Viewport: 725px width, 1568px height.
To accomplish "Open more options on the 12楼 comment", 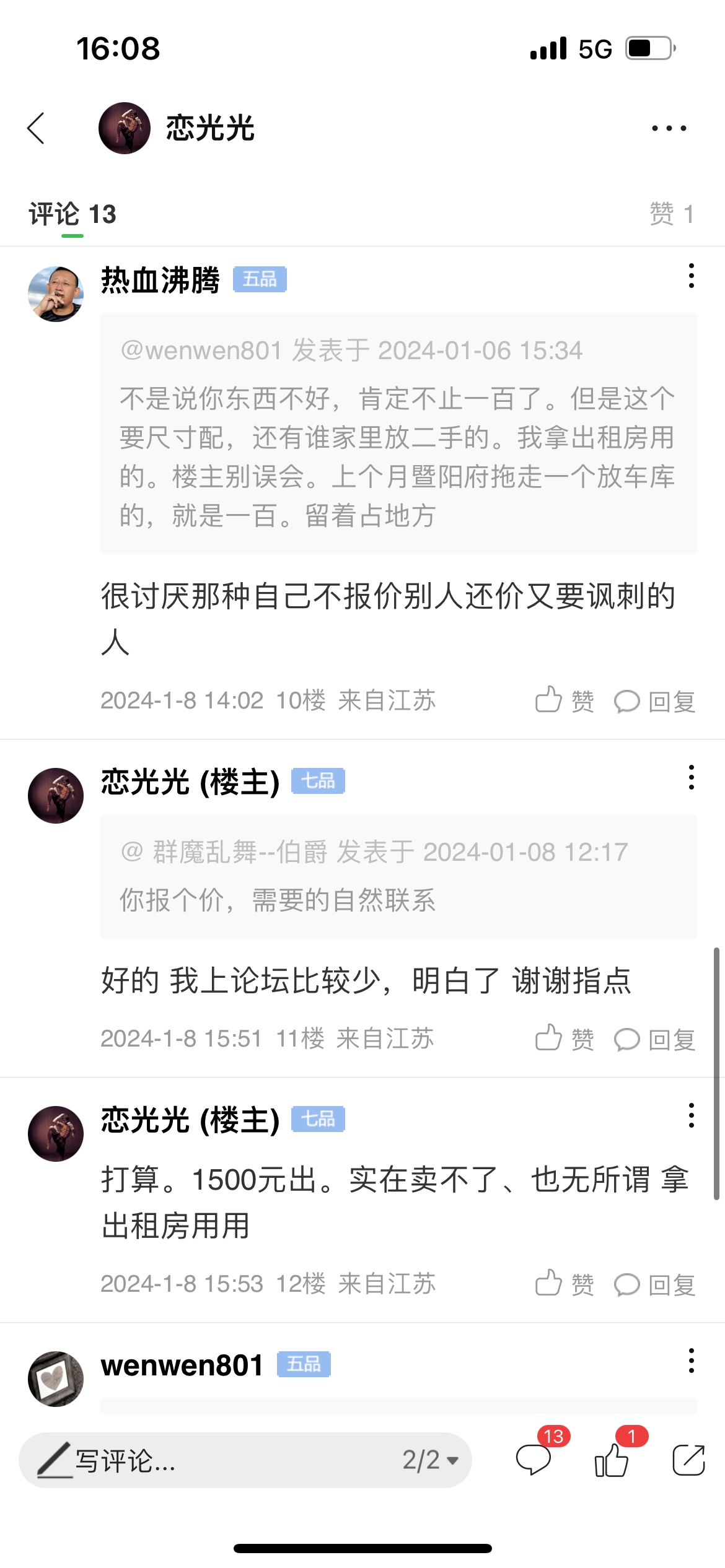I will click(691, 1115).
